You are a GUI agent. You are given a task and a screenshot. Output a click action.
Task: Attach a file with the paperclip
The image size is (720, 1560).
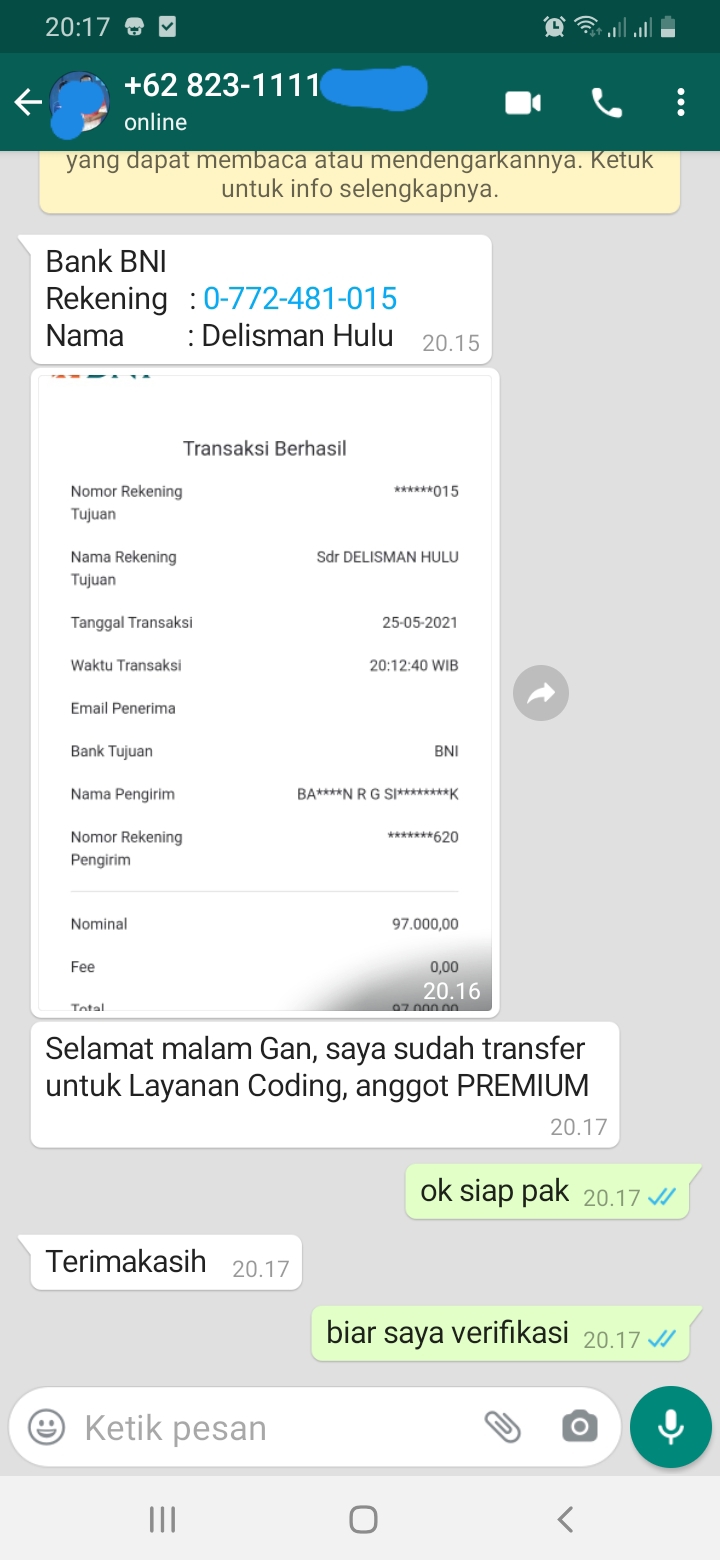(503, 1427)
